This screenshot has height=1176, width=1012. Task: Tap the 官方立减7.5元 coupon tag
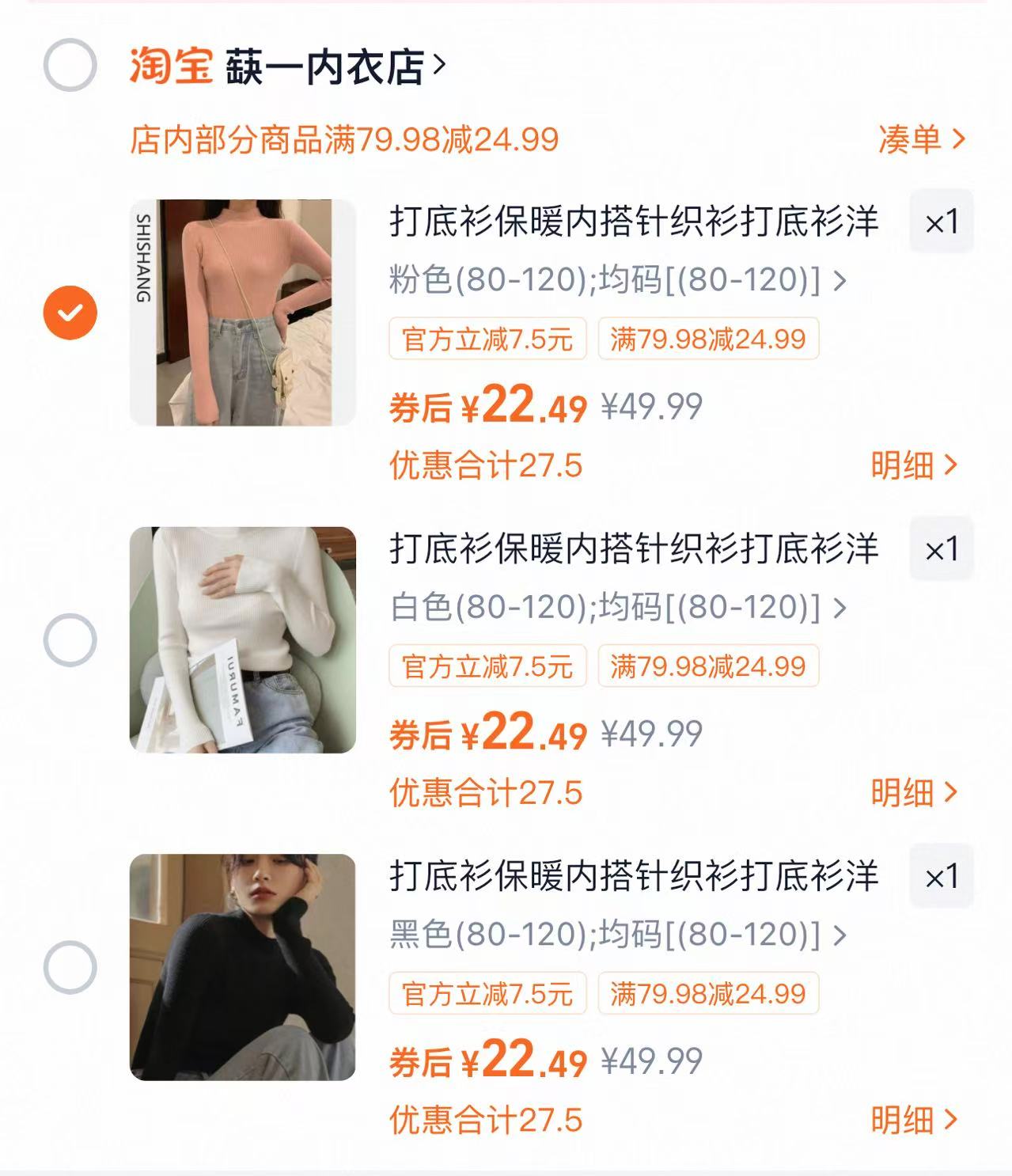click(x=488, y=339)
